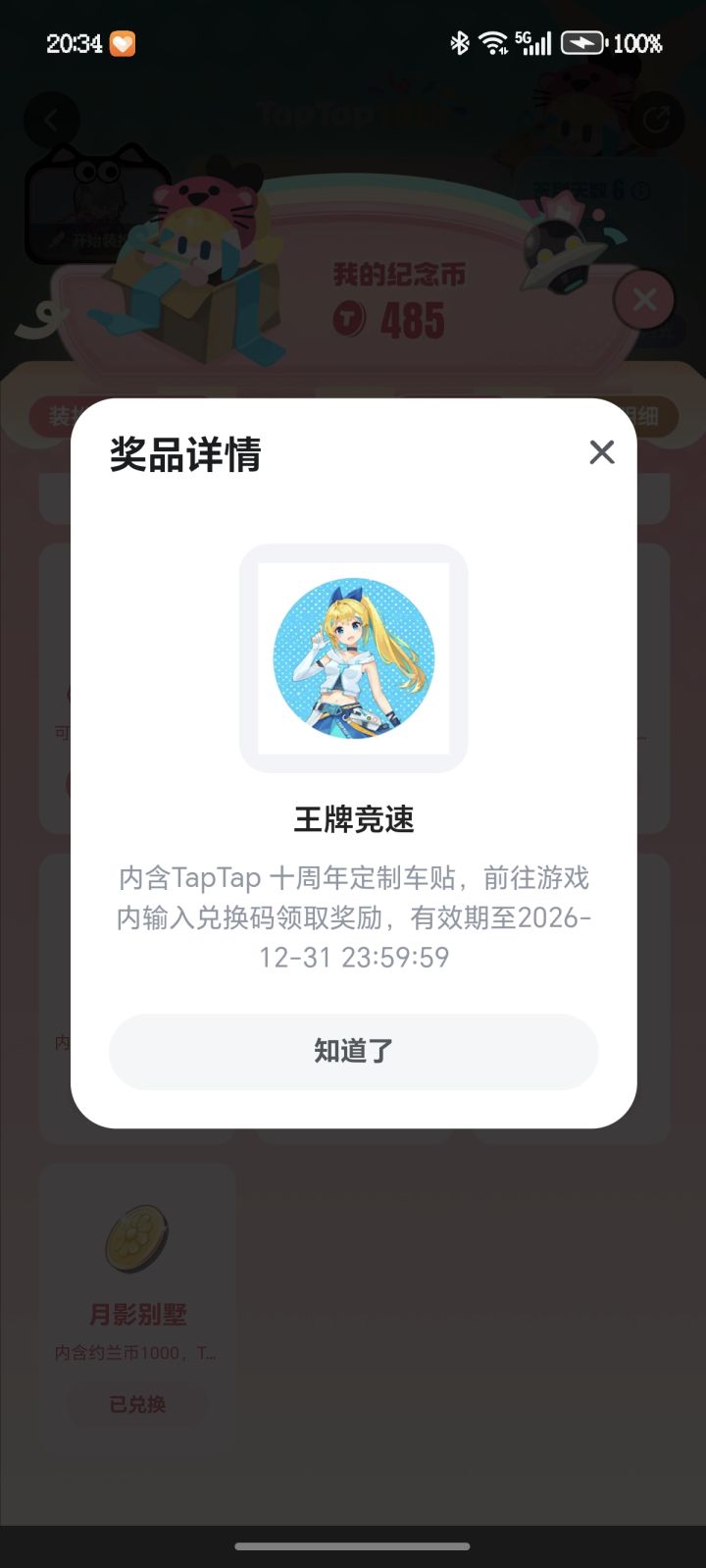Tap the heart emoji beside the clock
706x1568 pixels.
[x=122, y=43]
